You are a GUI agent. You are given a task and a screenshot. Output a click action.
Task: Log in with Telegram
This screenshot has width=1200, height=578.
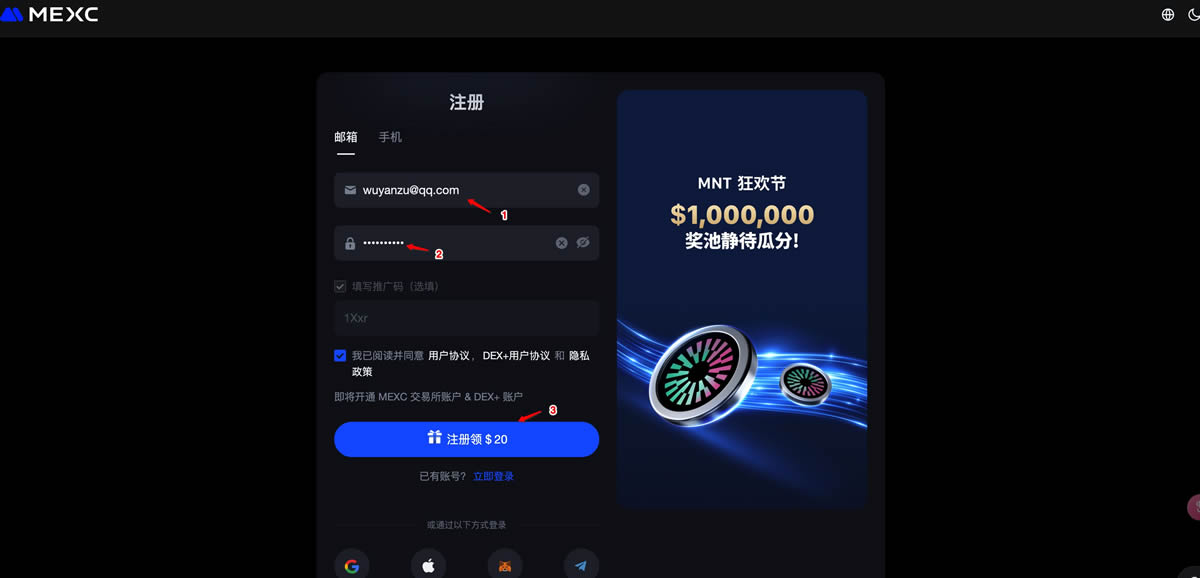click(581, 565)
